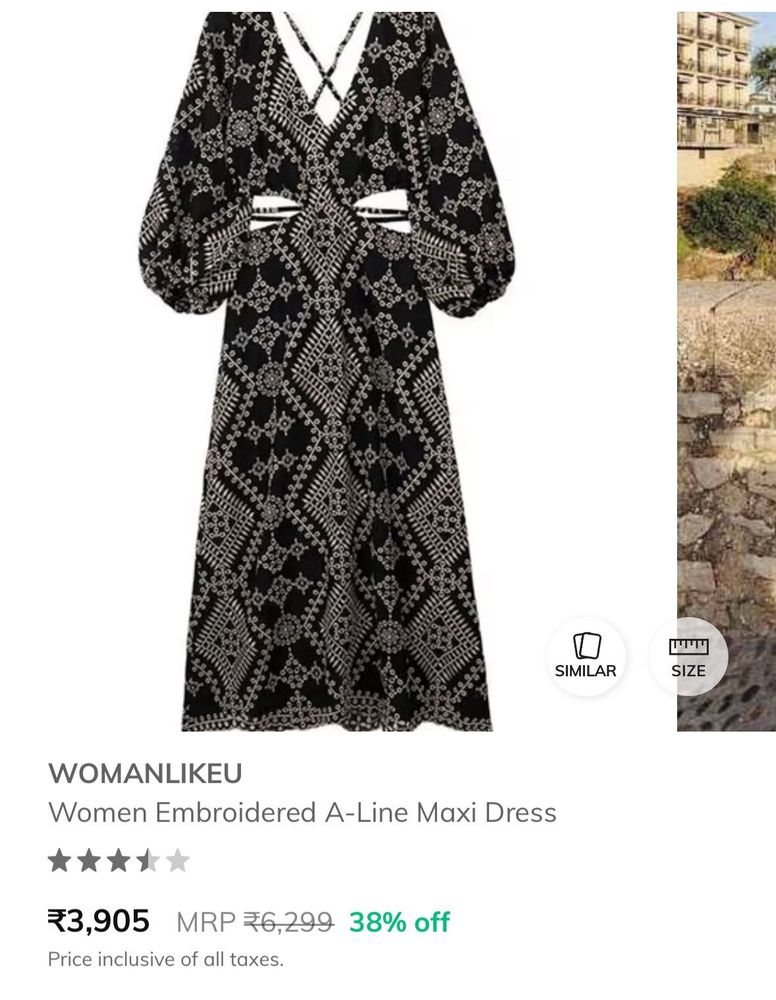776x1000 pixels.
Task: Click the half-filled fourth rating star
Action: tap(147, 858)
